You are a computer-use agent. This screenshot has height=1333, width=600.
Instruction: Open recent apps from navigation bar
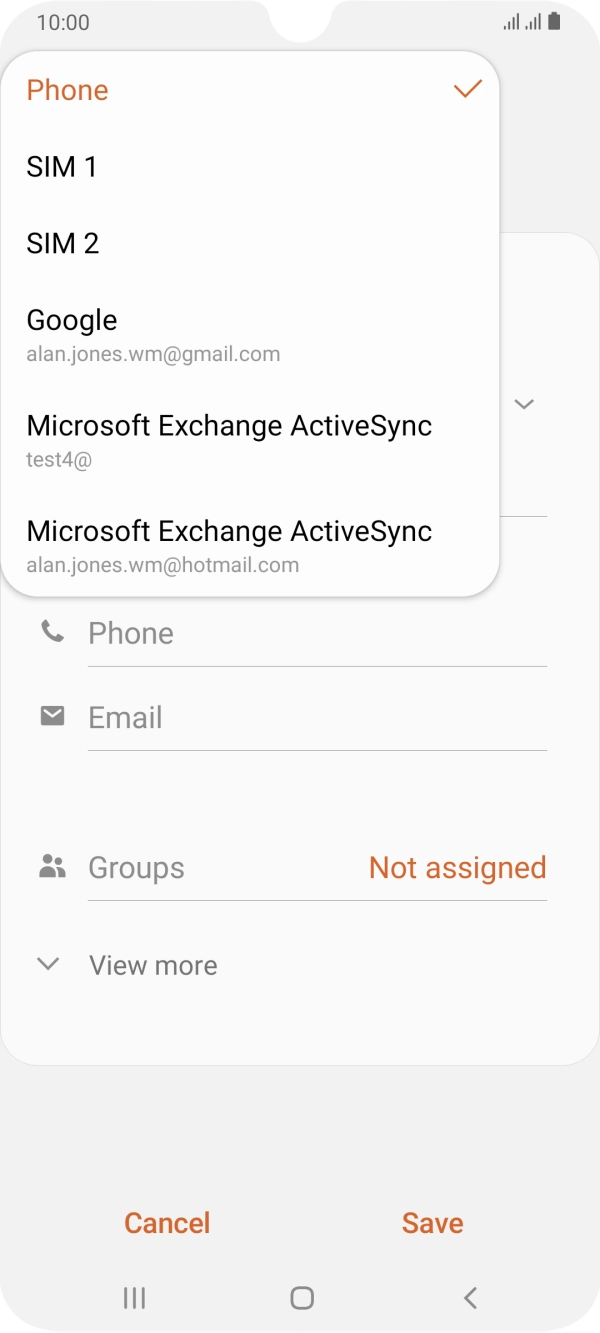click(x=134, y=1298)
